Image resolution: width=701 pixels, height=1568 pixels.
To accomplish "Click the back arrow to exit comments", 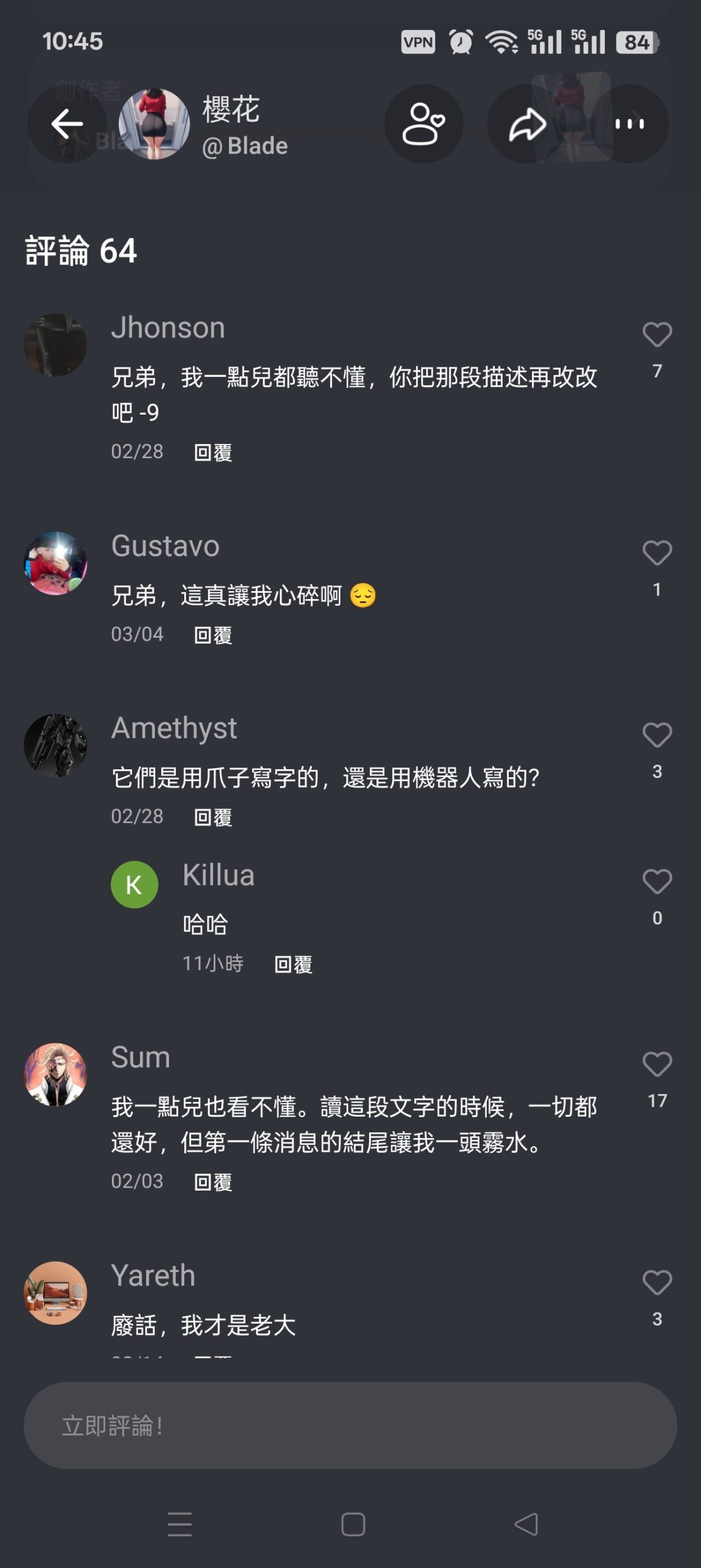I will (x=67, y=124).
